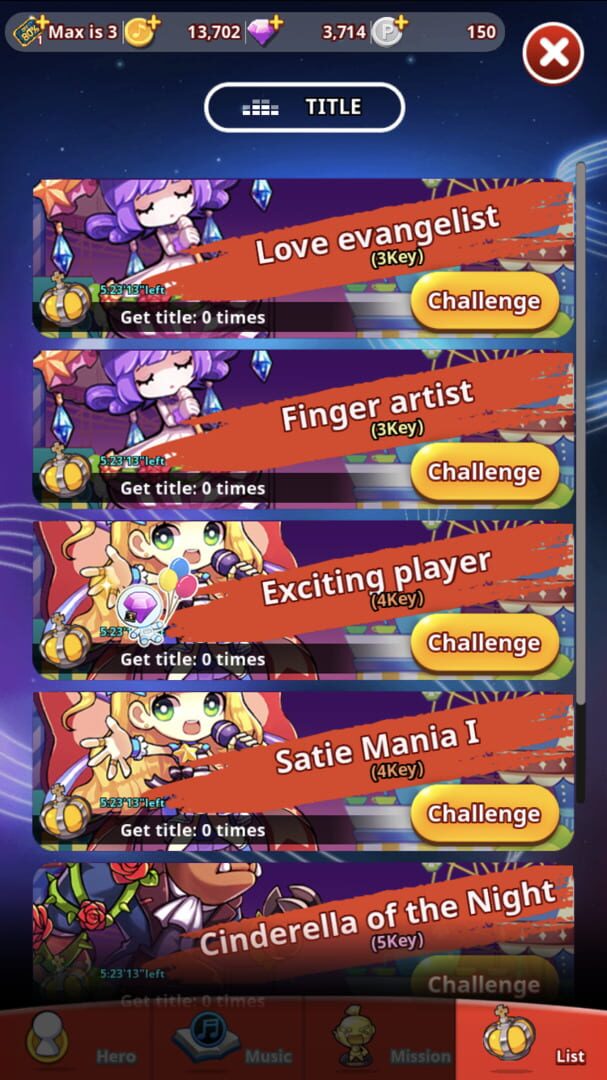The width and height of the screenshot is (607, 1080).
Task: Challenge the Finger artist title
Action: click(484, 472)
